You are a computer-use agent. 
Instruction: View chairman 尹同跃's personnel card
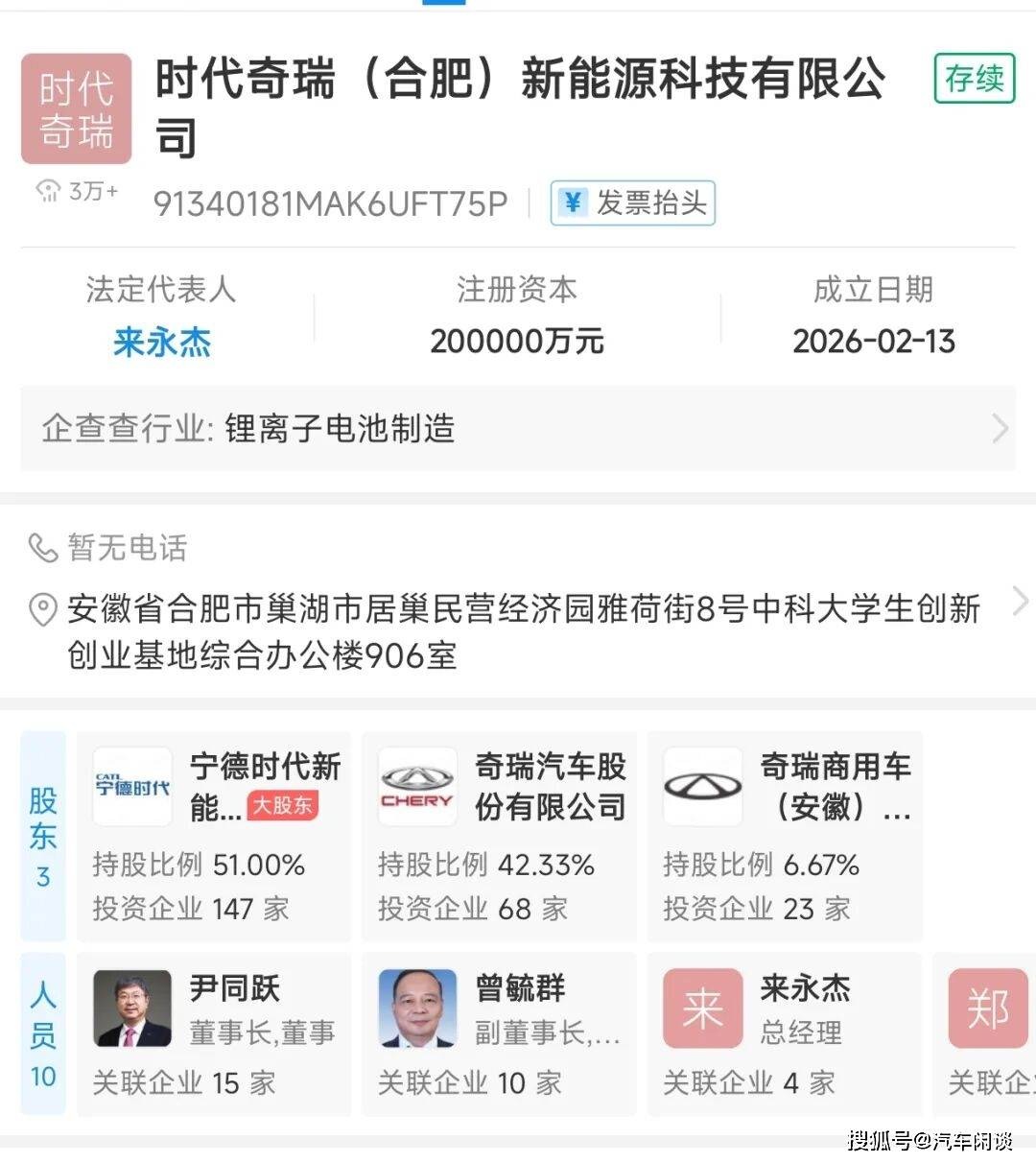coord(214,1033)
